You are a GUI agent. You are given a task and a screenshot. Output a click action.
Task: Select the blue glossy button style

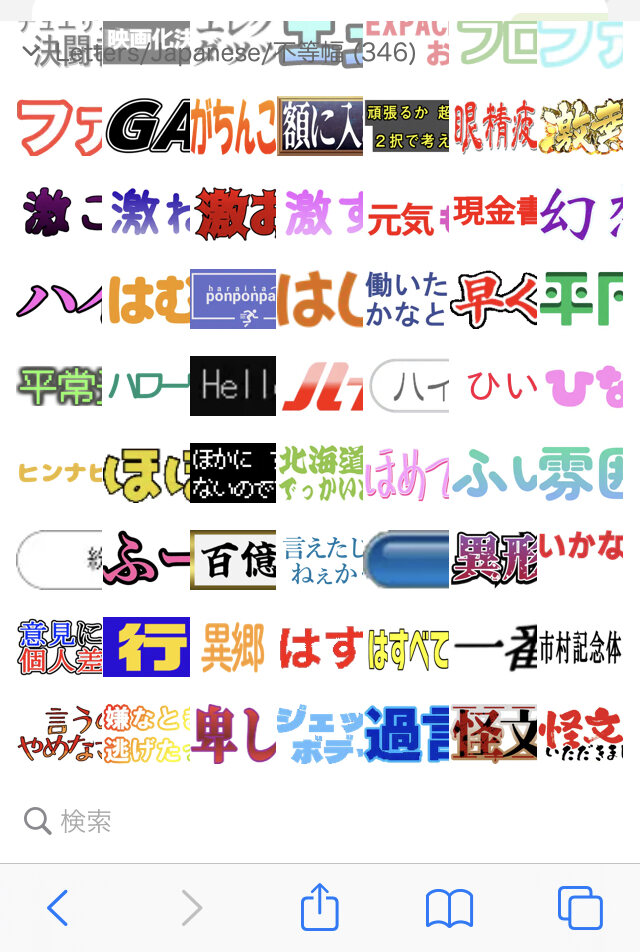pyautogui.click(x=407, y=559)
